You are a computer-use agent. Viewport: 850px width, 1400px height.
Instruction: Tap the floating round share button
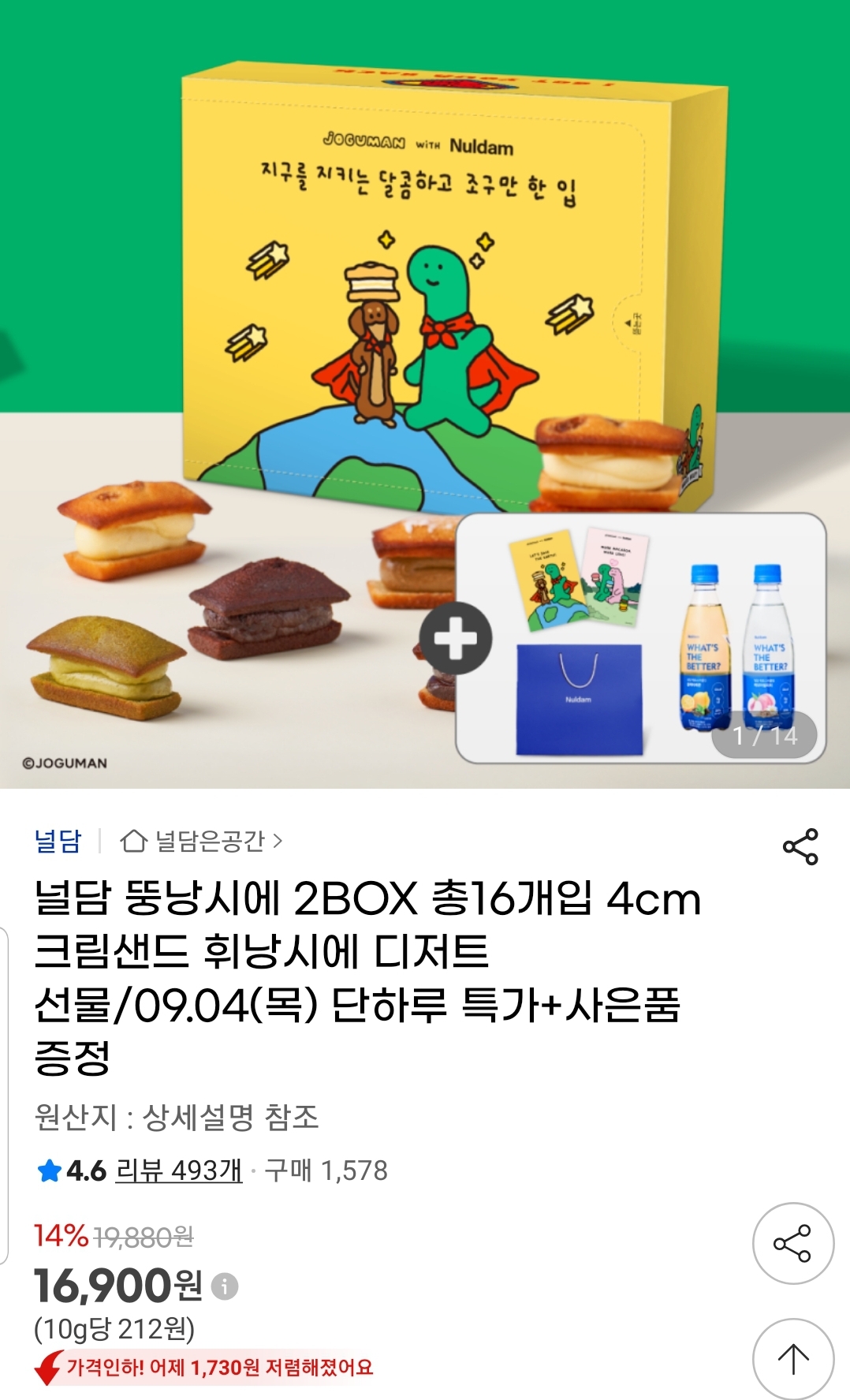792,1244
